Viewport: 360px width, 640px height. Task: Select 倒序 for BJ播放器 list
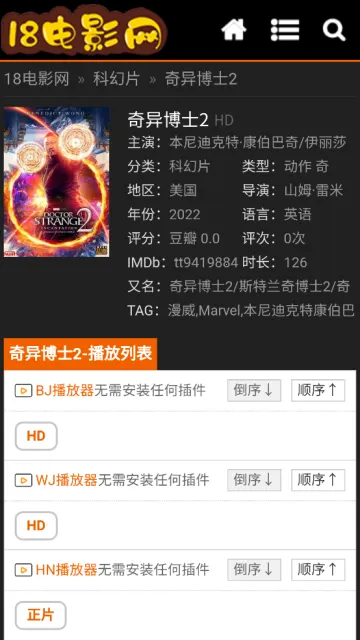point(254,390)
